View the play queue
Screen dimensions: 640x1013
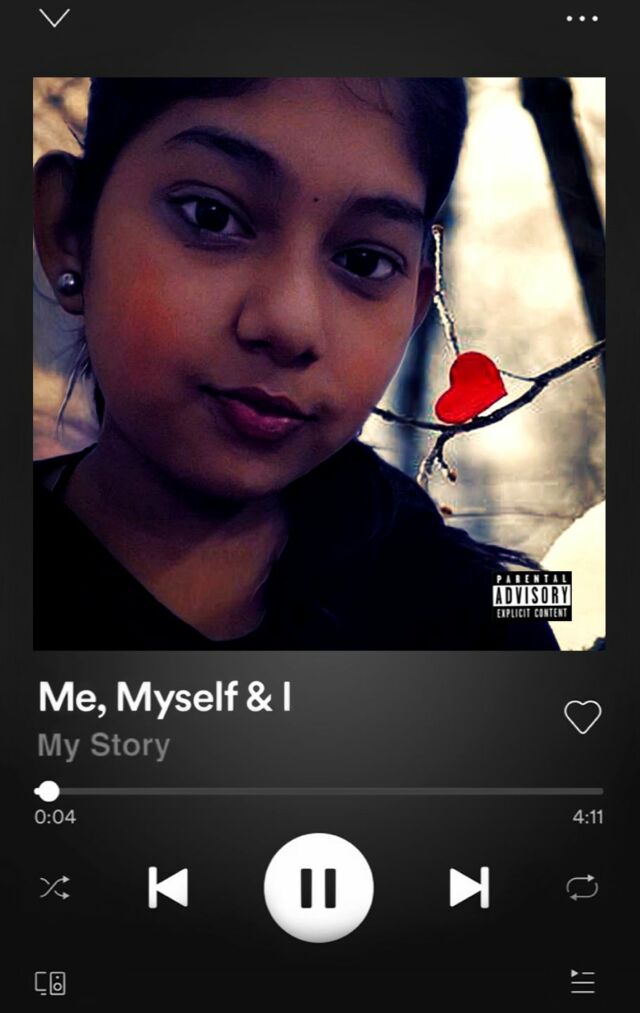[582, 982]
